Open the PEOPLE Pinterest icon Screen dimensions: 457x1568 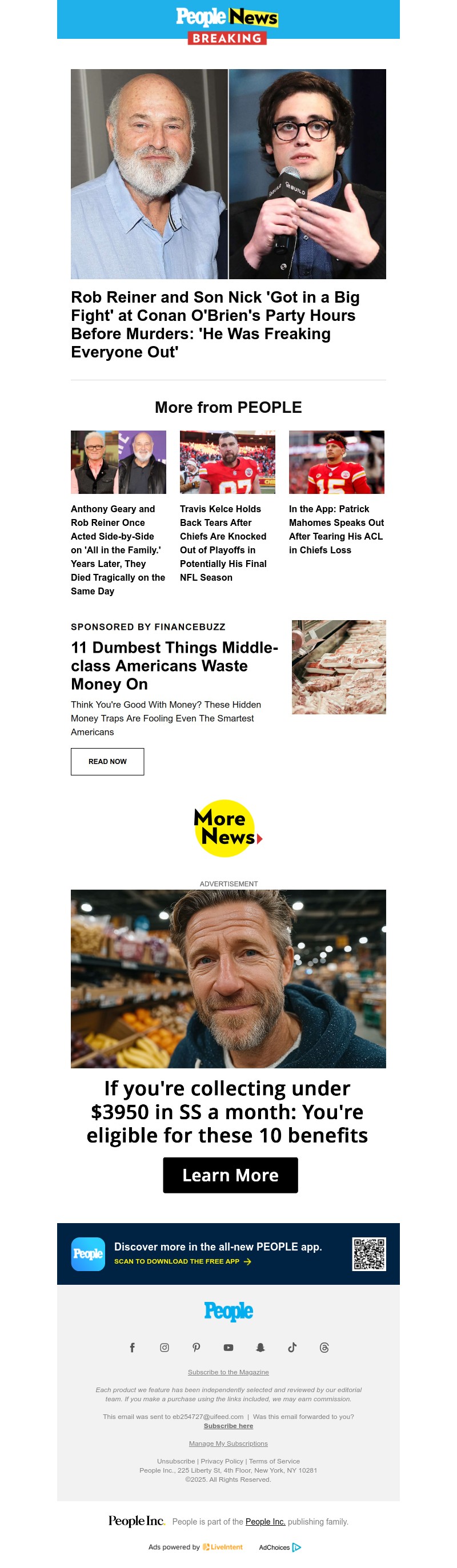tap(196, 1347)
